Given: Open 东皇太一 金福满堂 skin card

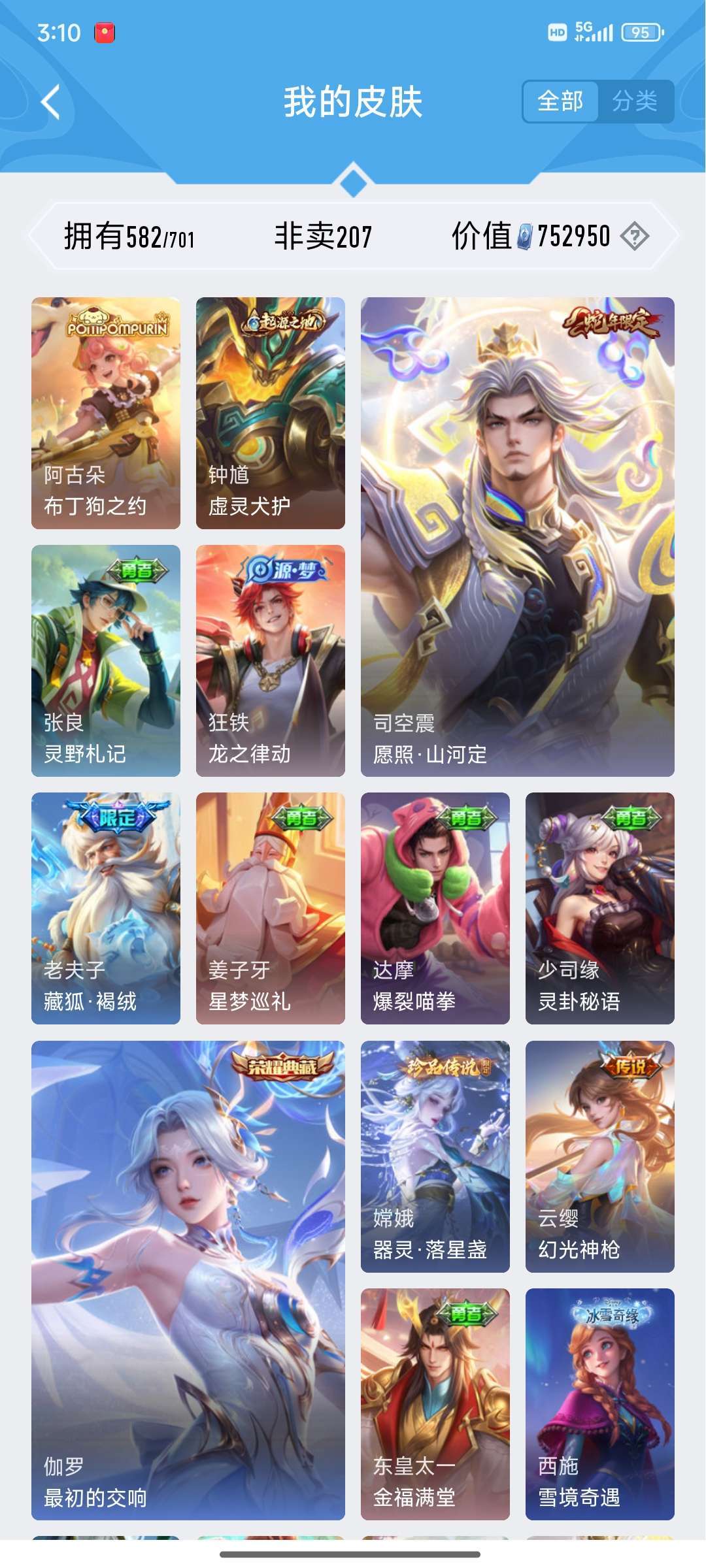Looking at the screenshot, I should (435, 1404).
